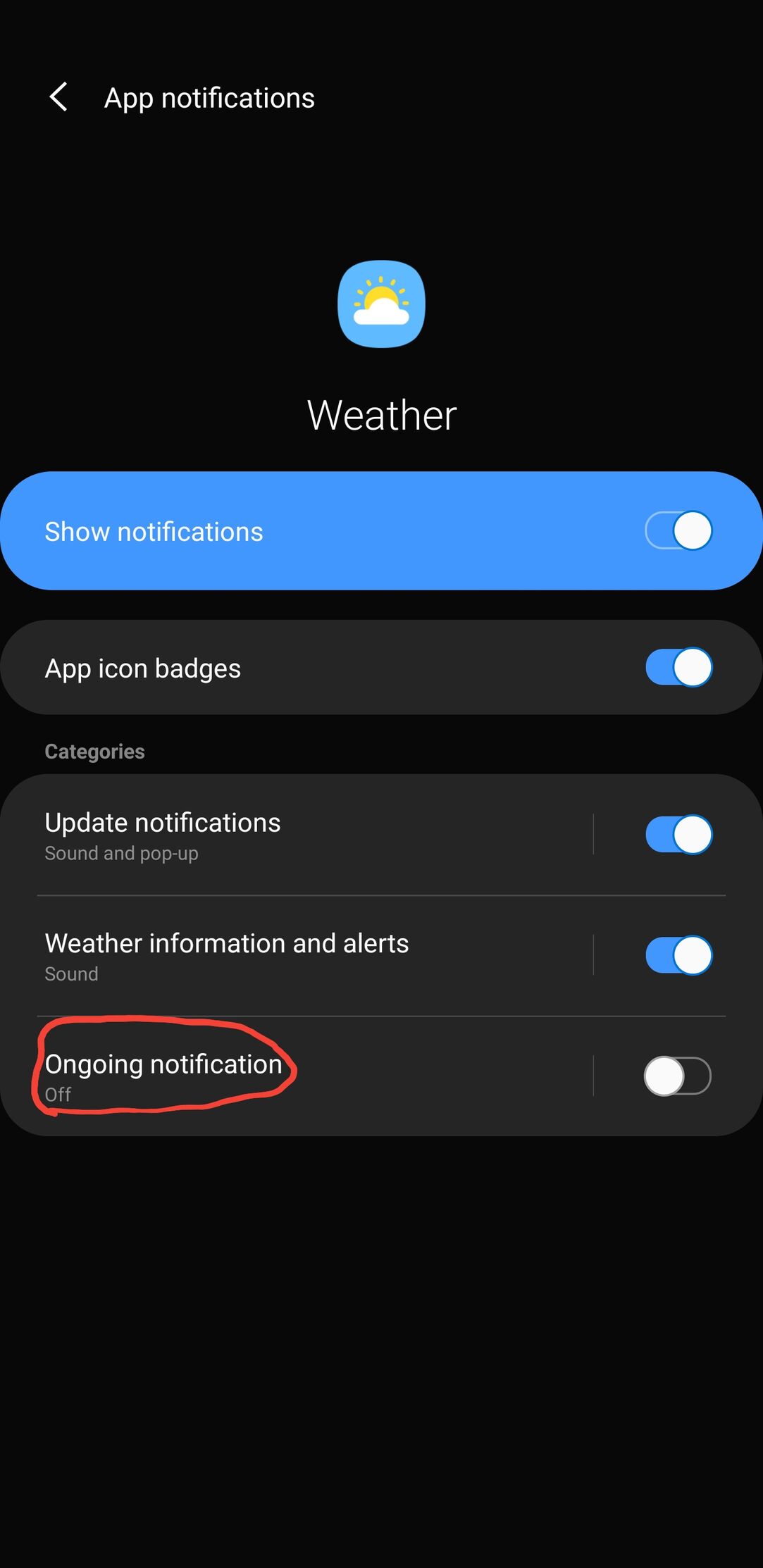This screenshot has height=1568, width=763.
Task: Go back from App notifications
Action: (59, 97)
